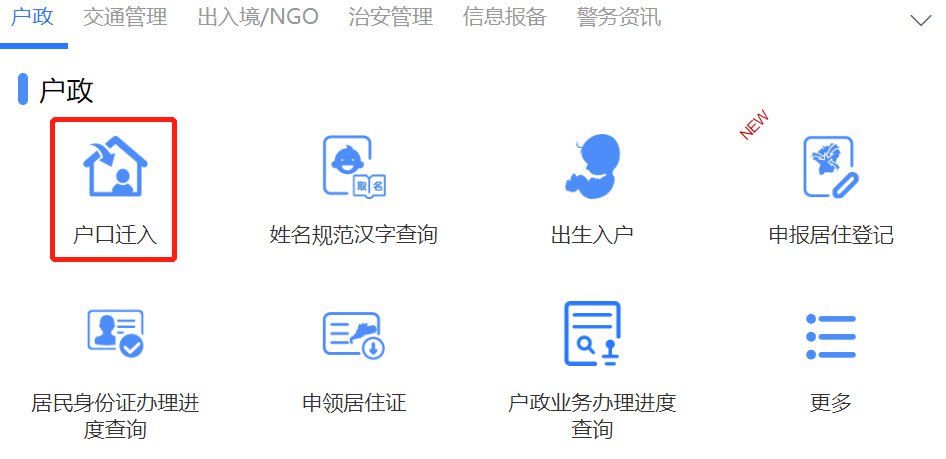Go to the 信息报备 tab
The image size is (946, 459).
pyautogui.click(x=505, y=17)
